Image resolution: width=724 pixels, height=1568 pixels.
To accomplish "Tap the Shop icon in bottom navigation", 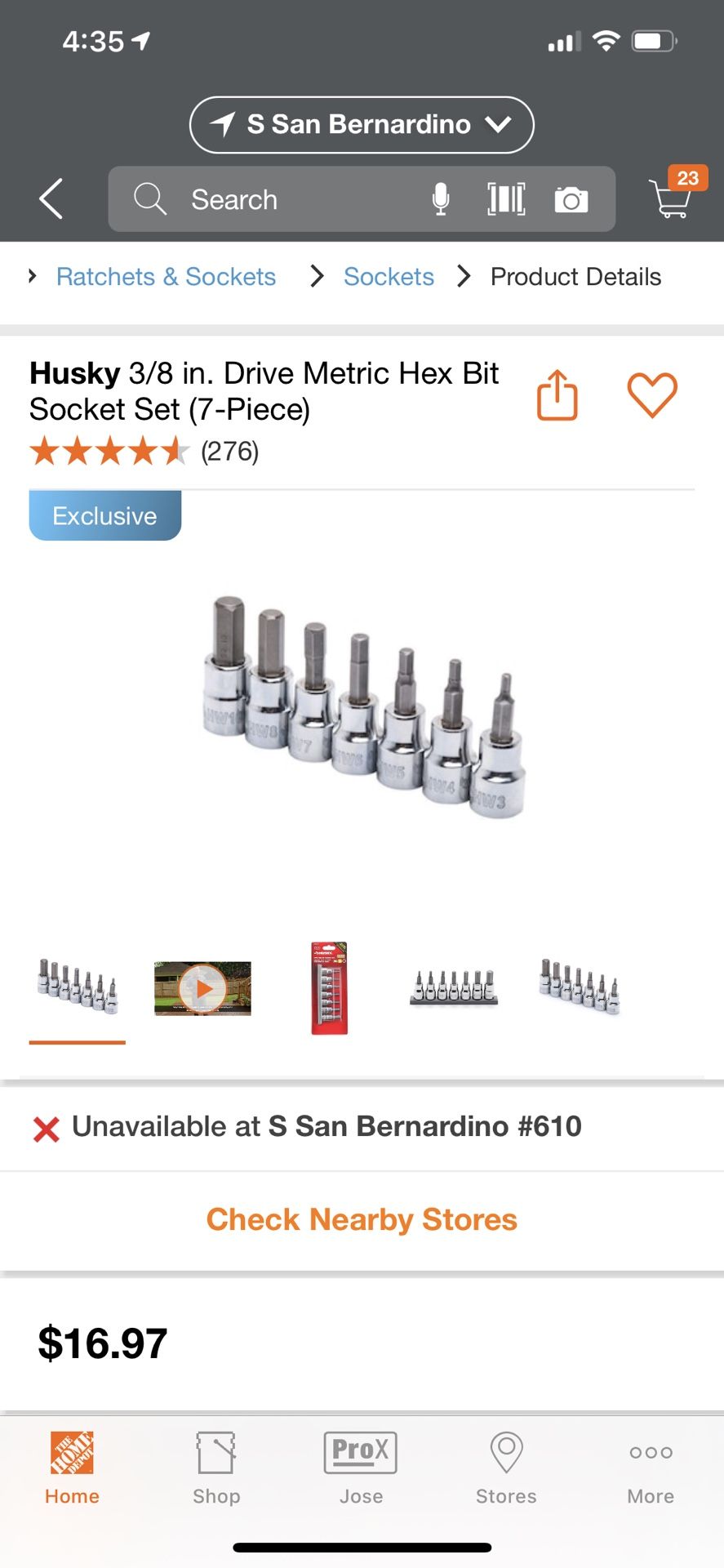I will [x=215, y=1468].
